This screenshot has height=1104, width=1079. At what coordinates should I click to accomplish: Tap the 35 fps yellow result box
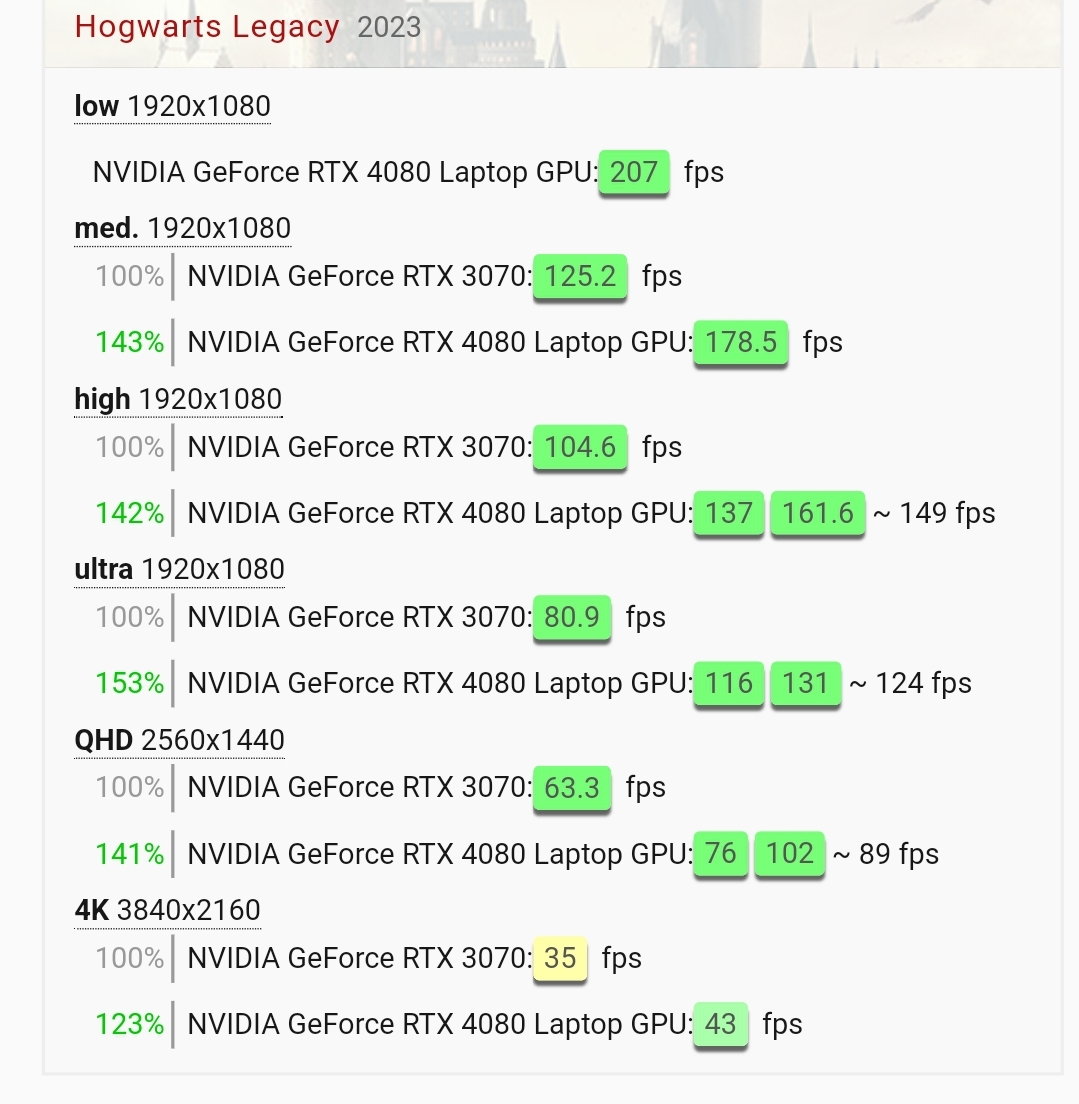click(x=560, y=958)
